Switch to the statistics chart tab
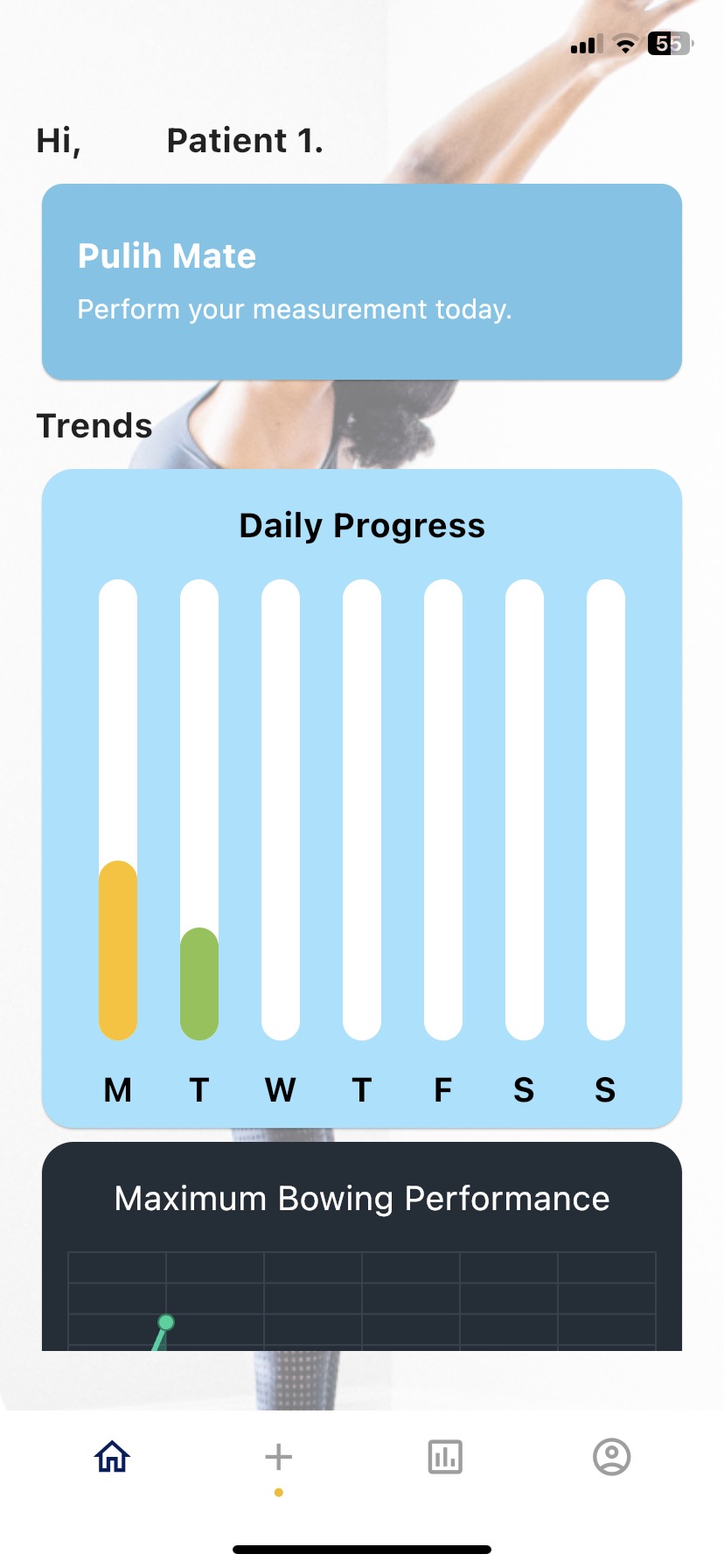The width and height of the screenshot is (724, 1568). pos(445,1457)
